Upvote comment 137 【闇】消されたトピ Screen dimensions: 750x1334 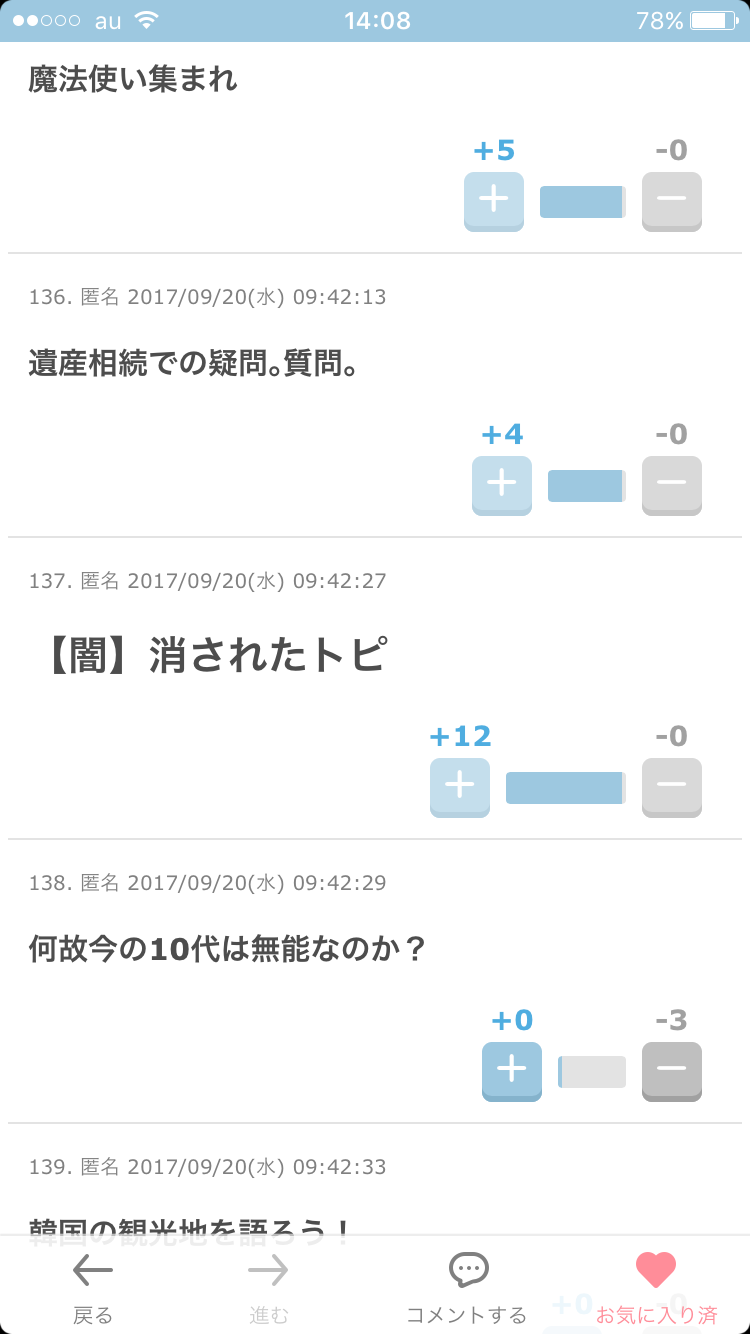tap(460, 787)
